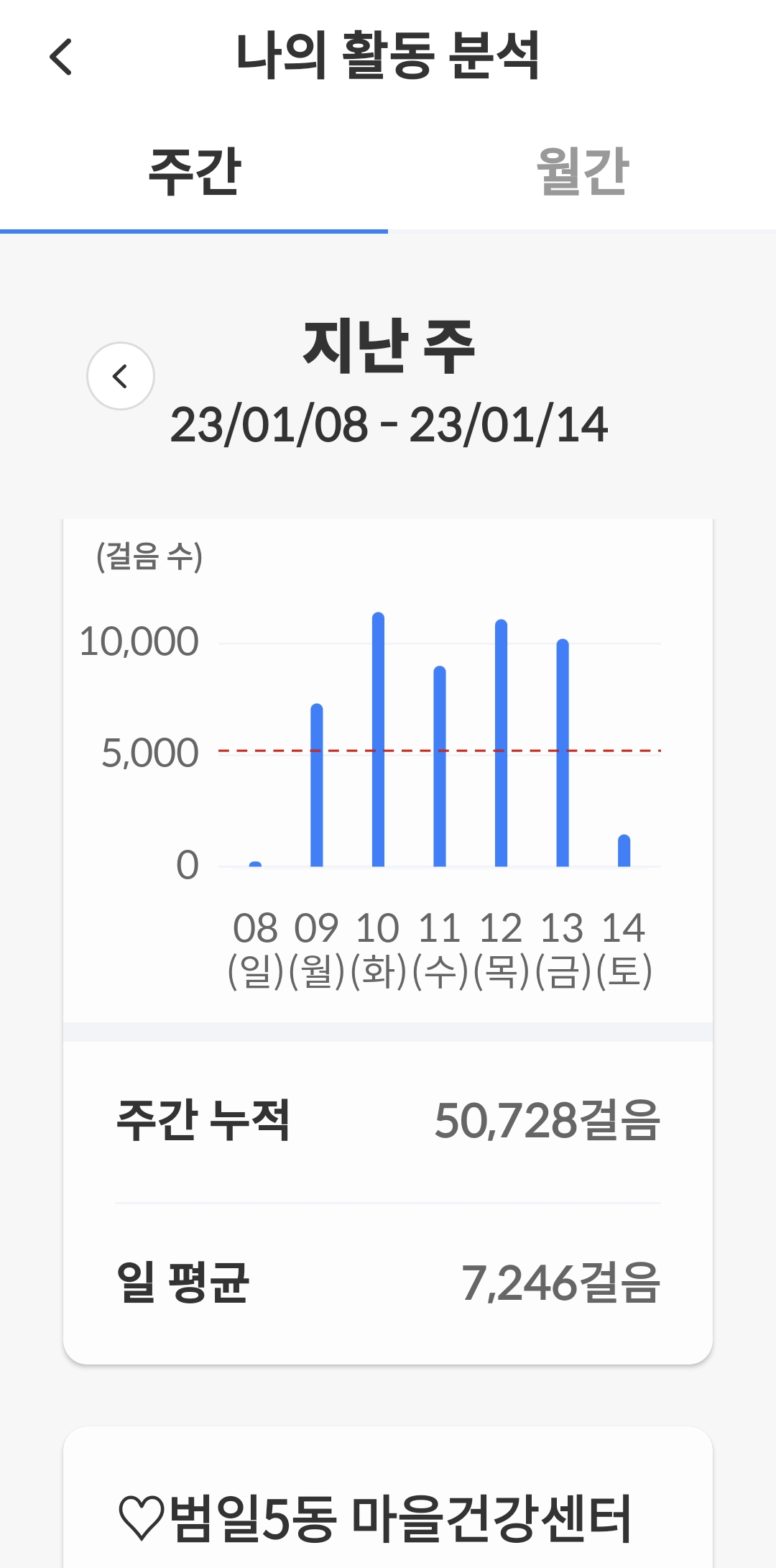
Task: Select the 주간 tab
Action: click(x=194, y=173)
